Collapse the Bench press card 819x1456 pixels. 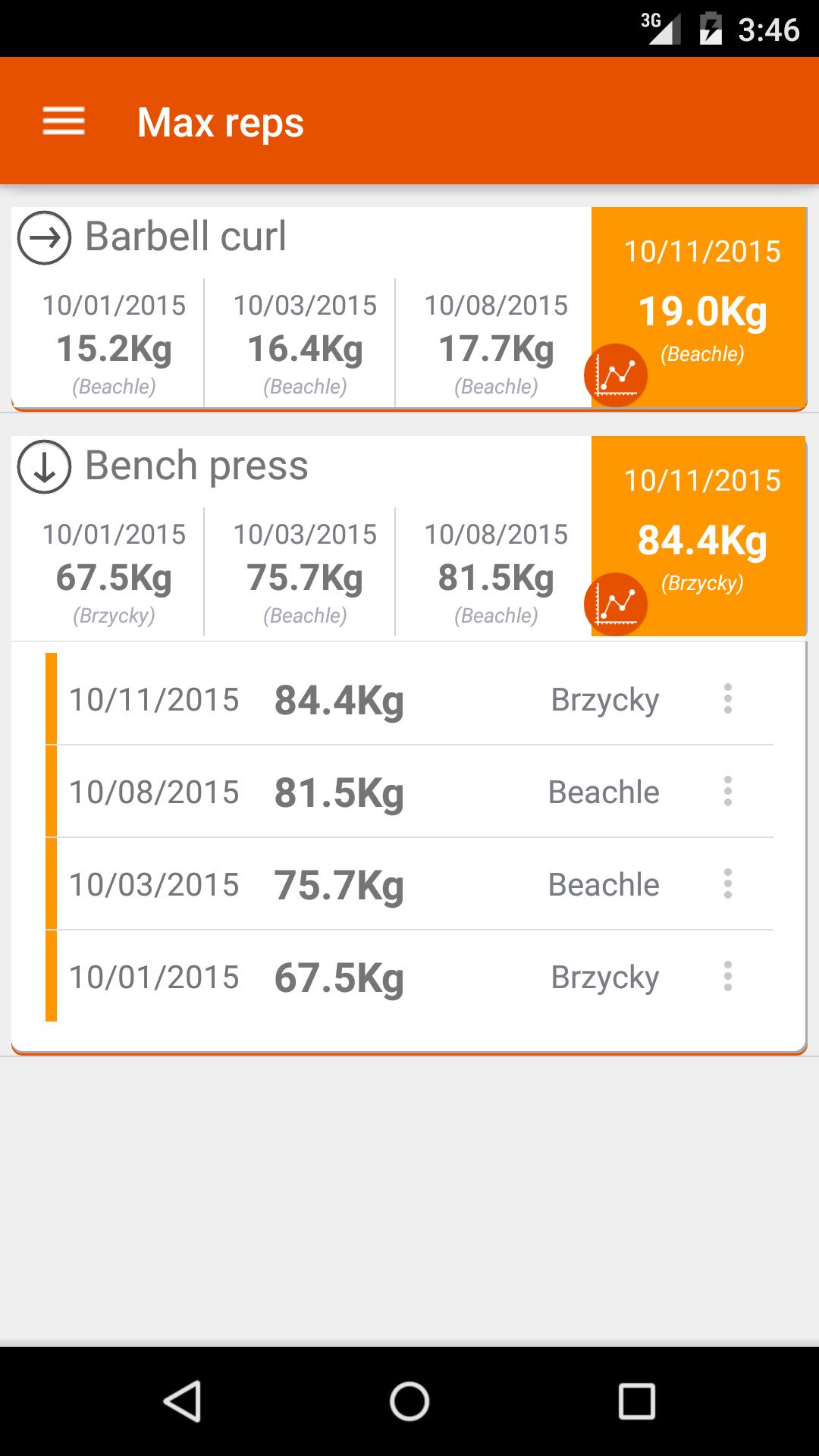45,466
